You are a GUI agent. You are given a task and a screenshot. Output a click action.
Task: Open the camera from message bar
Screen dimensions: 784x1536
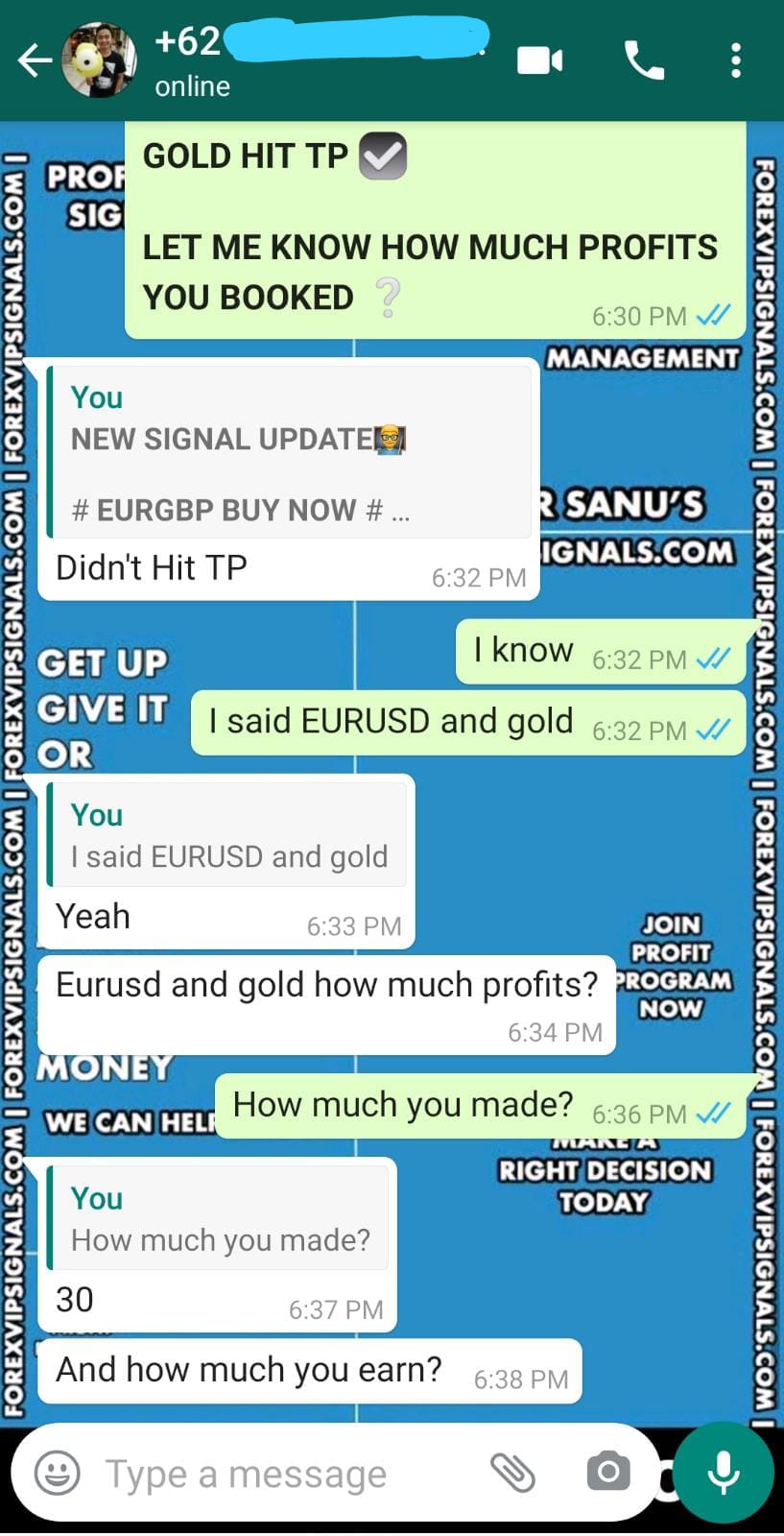tap(608, 1472)
